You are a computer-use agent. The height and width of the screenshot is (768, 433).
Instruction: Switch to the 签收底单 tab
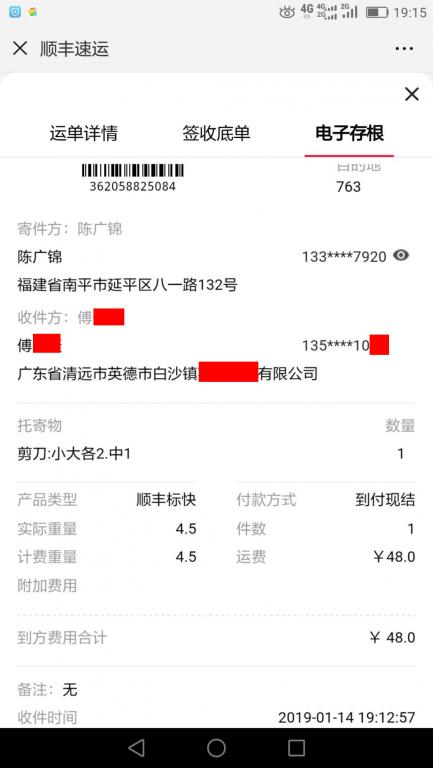click(216, 133)
